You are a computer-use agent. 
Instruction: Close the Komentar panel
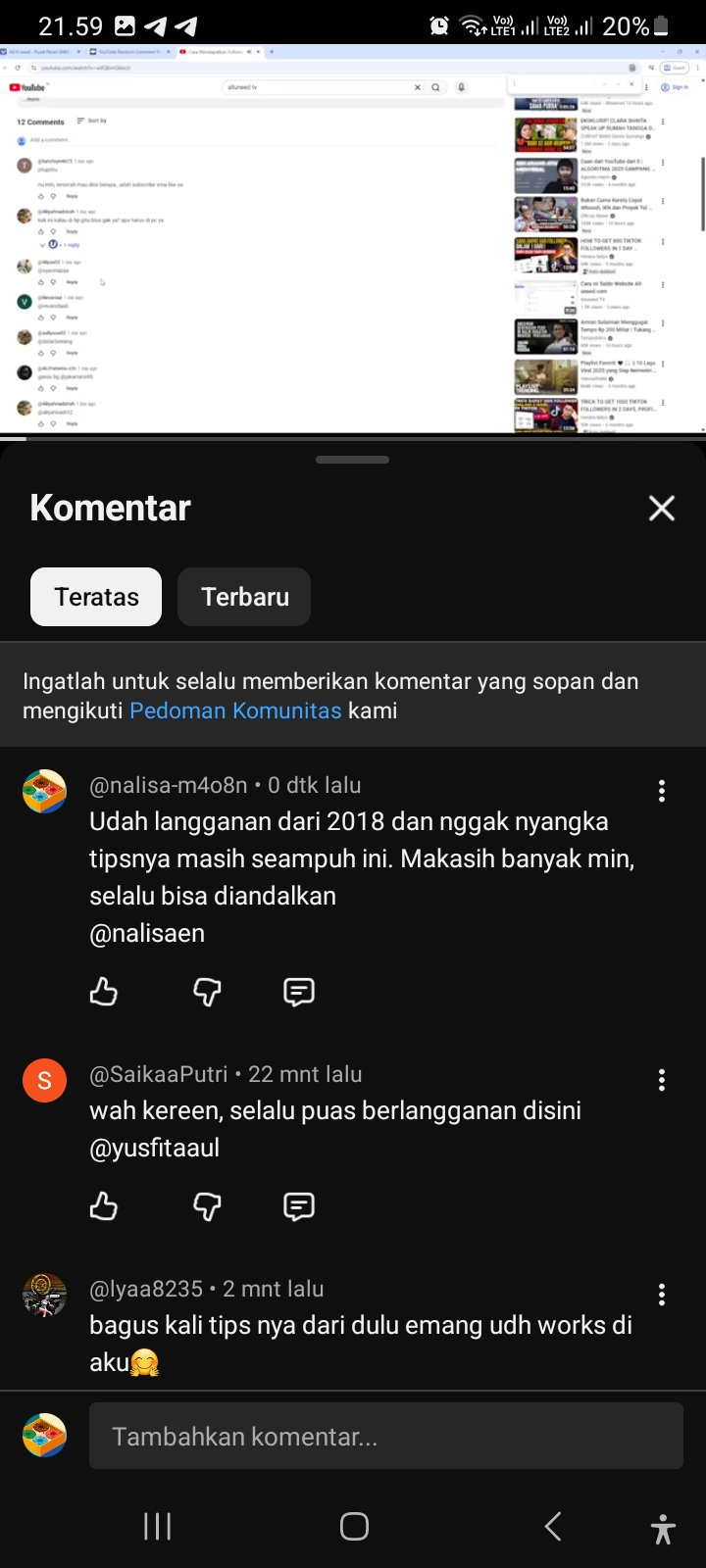pos(662,508)
